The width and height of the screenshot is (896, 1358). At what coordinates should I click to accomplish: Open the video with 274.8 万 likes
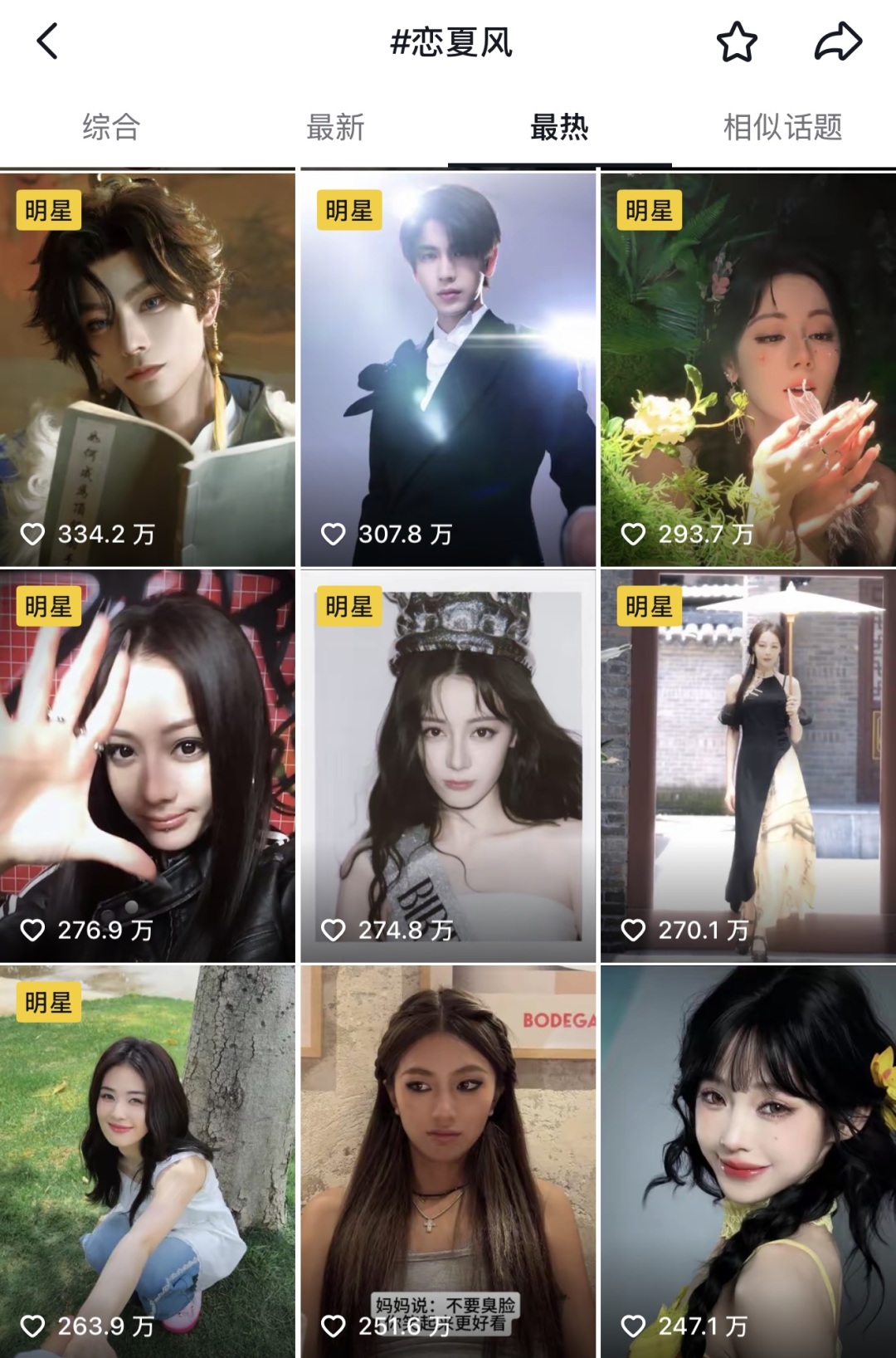[448, 765]
